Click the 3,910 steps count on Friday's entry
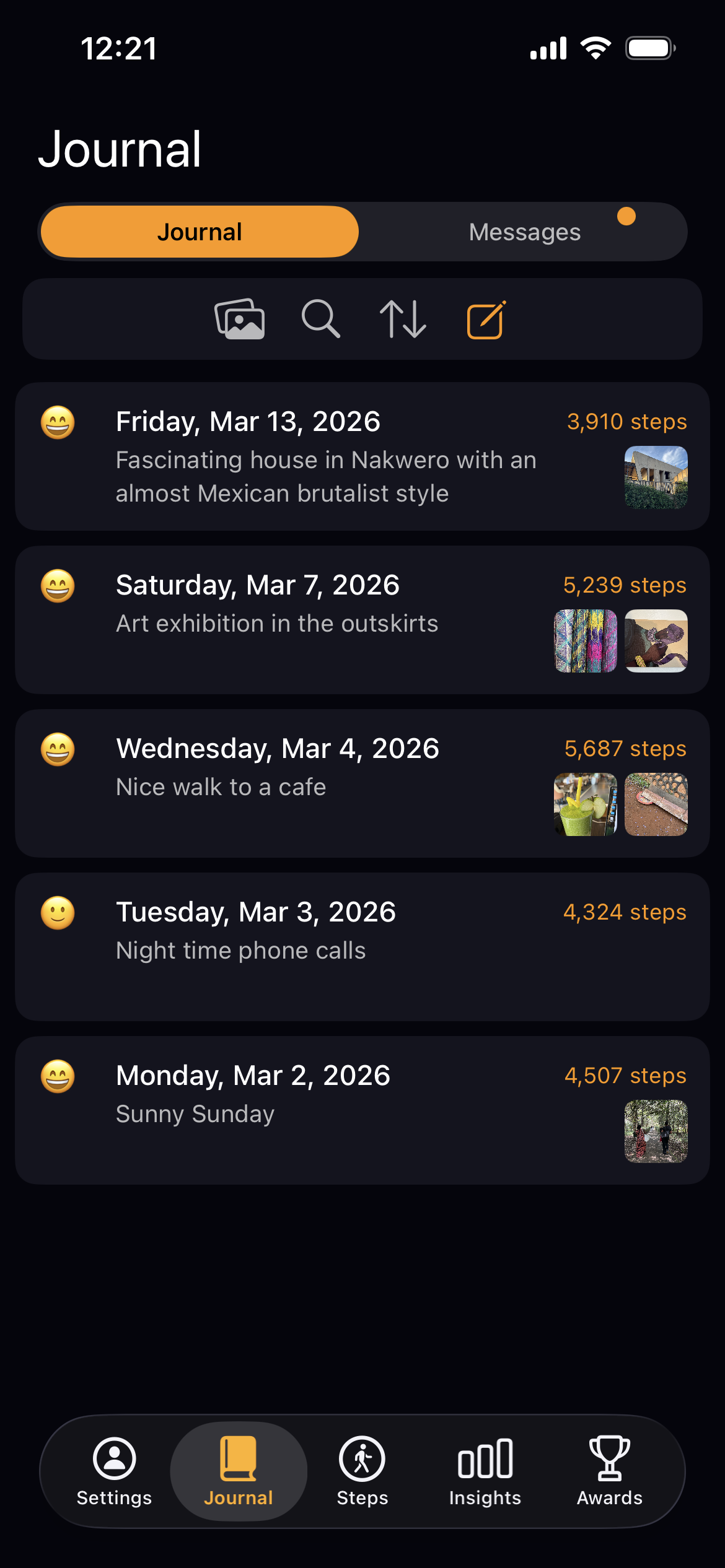Screen dimensions: 725x1568 626,422
